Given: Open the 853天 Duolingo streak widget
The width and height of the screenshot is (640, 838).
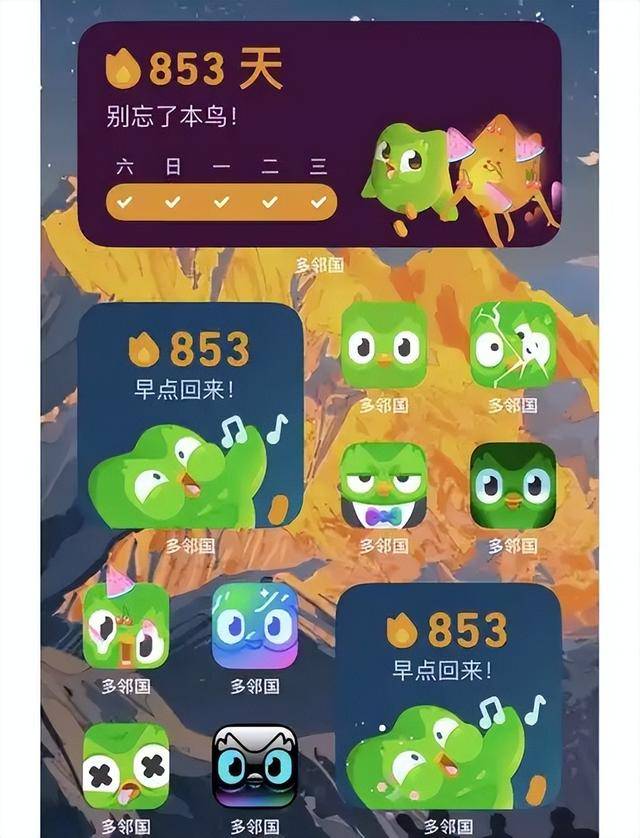Looking at the screenshot, I should (x=319, y=134).
